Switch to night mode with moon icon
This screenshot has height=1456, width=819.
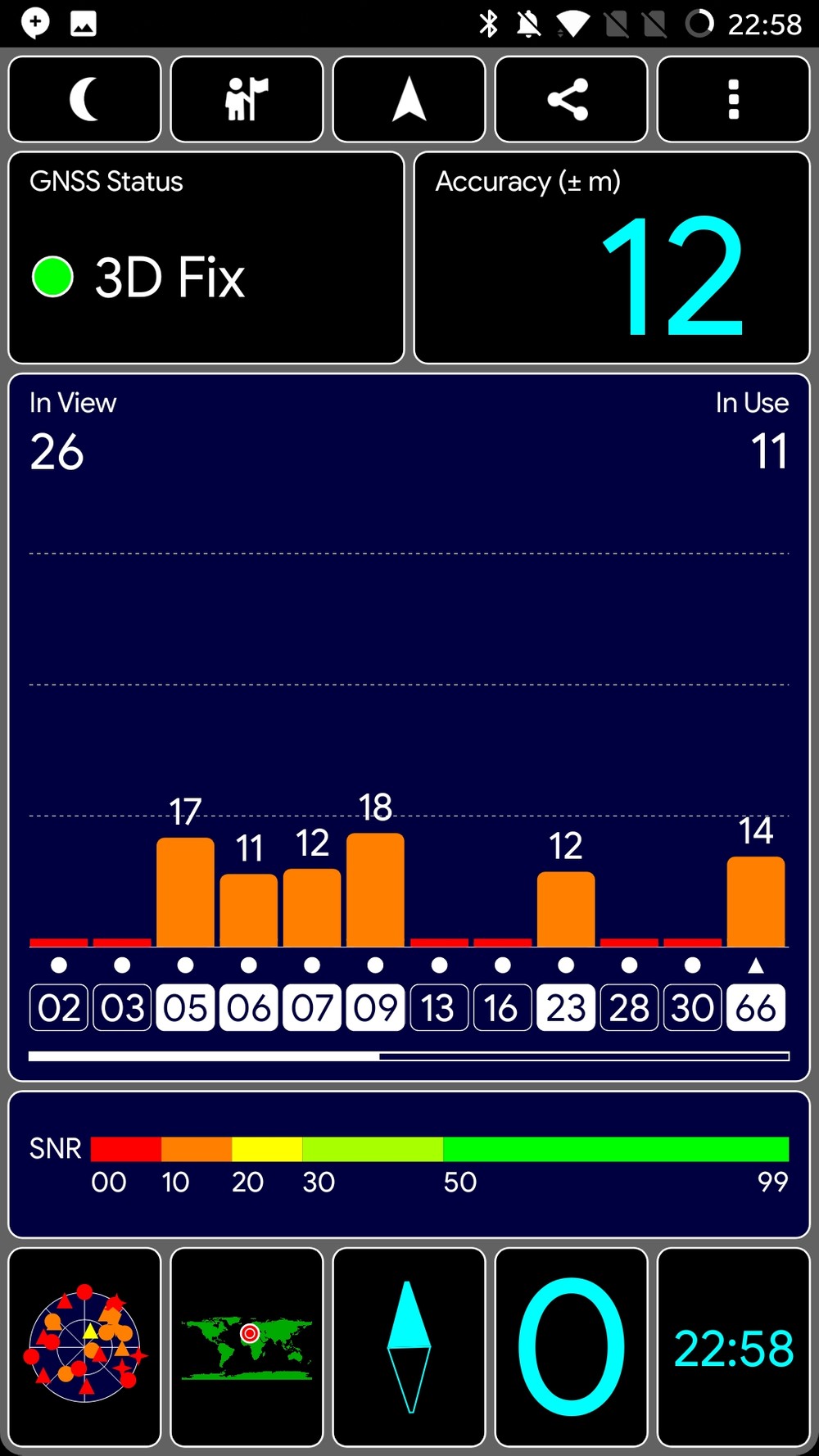pyautogui.click(x=84, y=99)
